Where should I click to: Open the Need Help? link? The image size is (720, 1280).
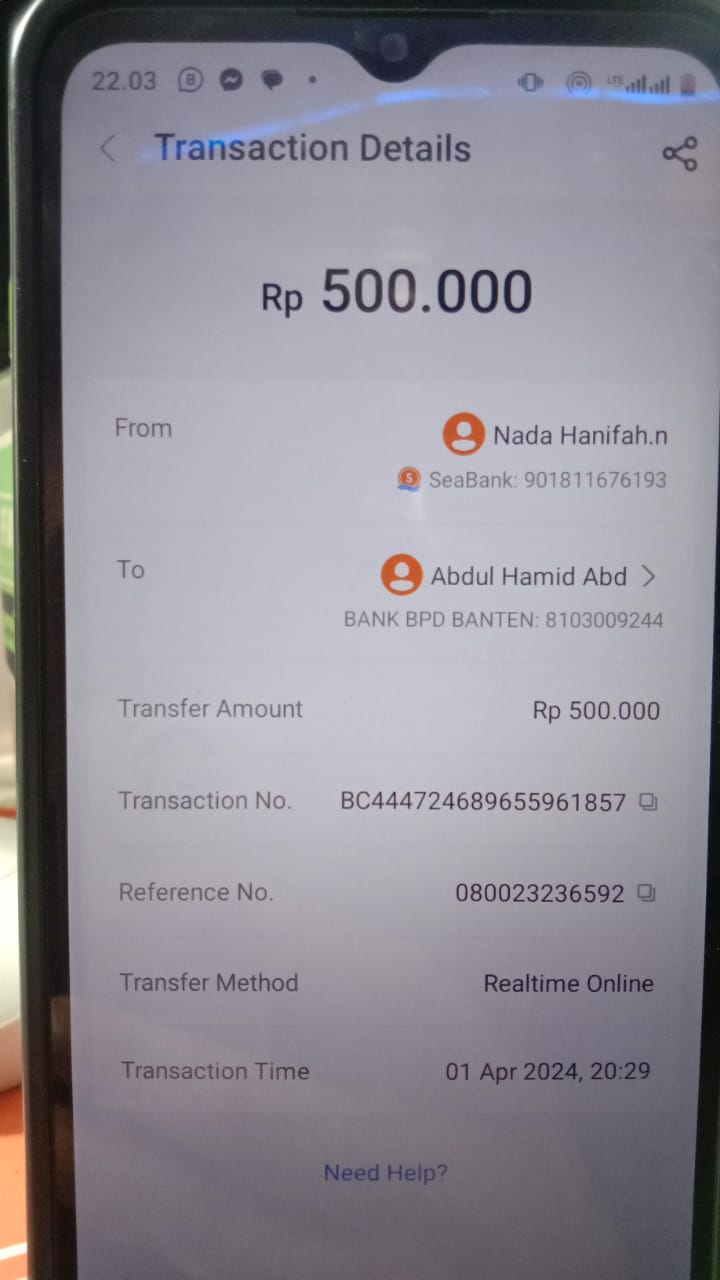point(385,1172)
